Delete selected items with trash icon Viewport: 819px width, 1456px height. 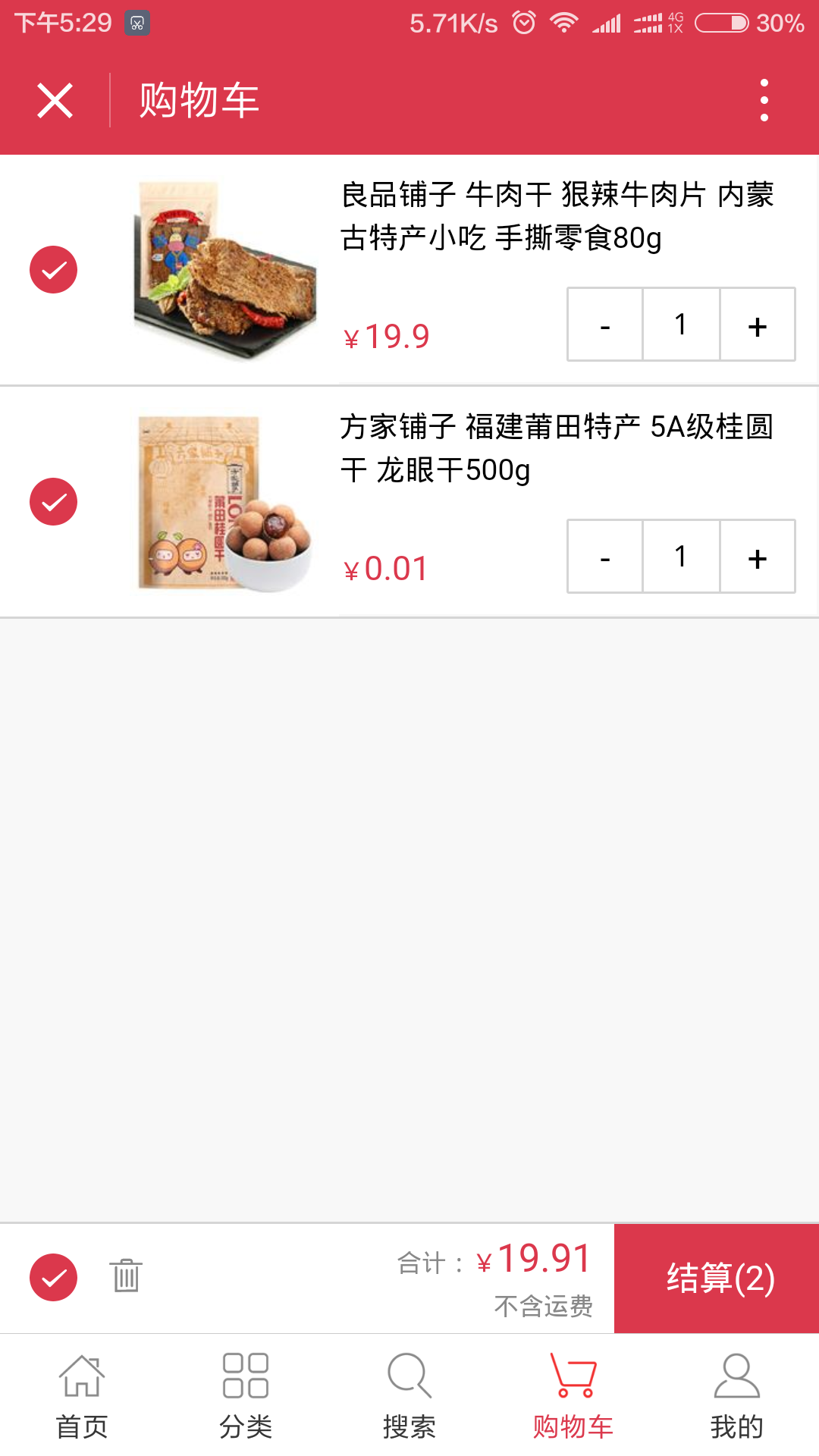point(126,1276)
